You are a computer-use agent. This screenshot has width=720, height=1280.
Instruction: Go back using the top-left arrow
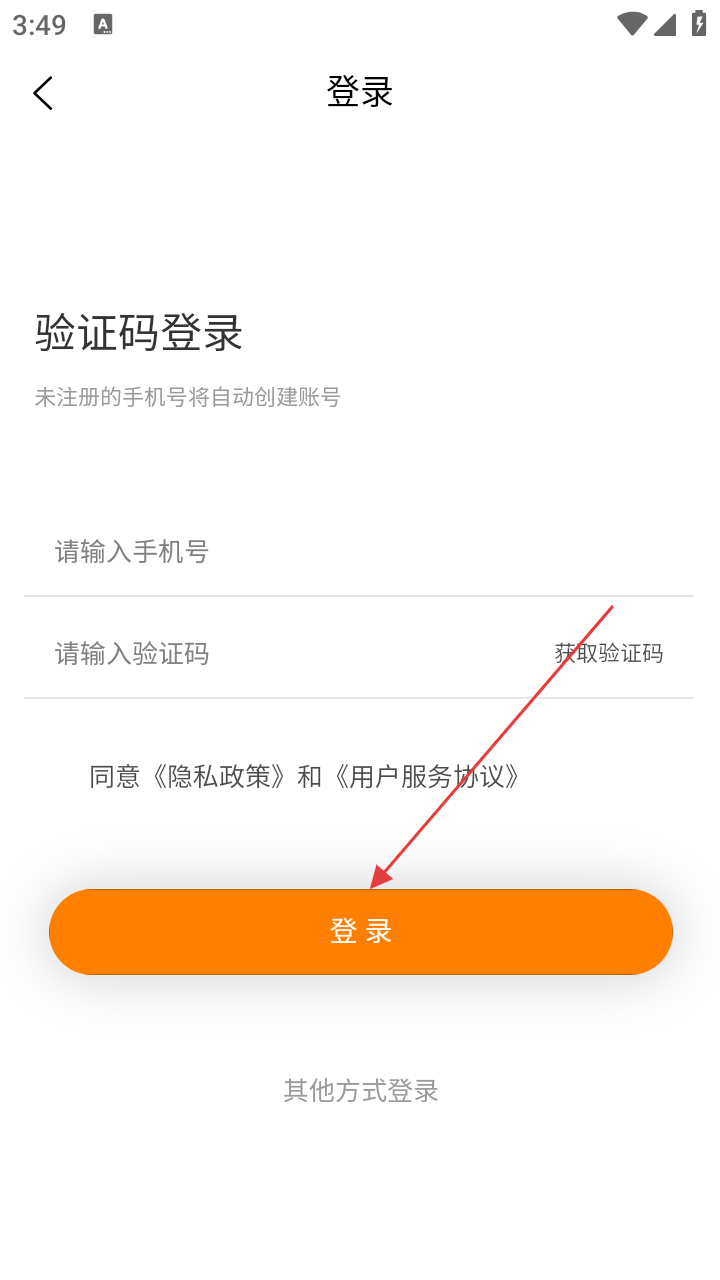click(x=42, y=93)
